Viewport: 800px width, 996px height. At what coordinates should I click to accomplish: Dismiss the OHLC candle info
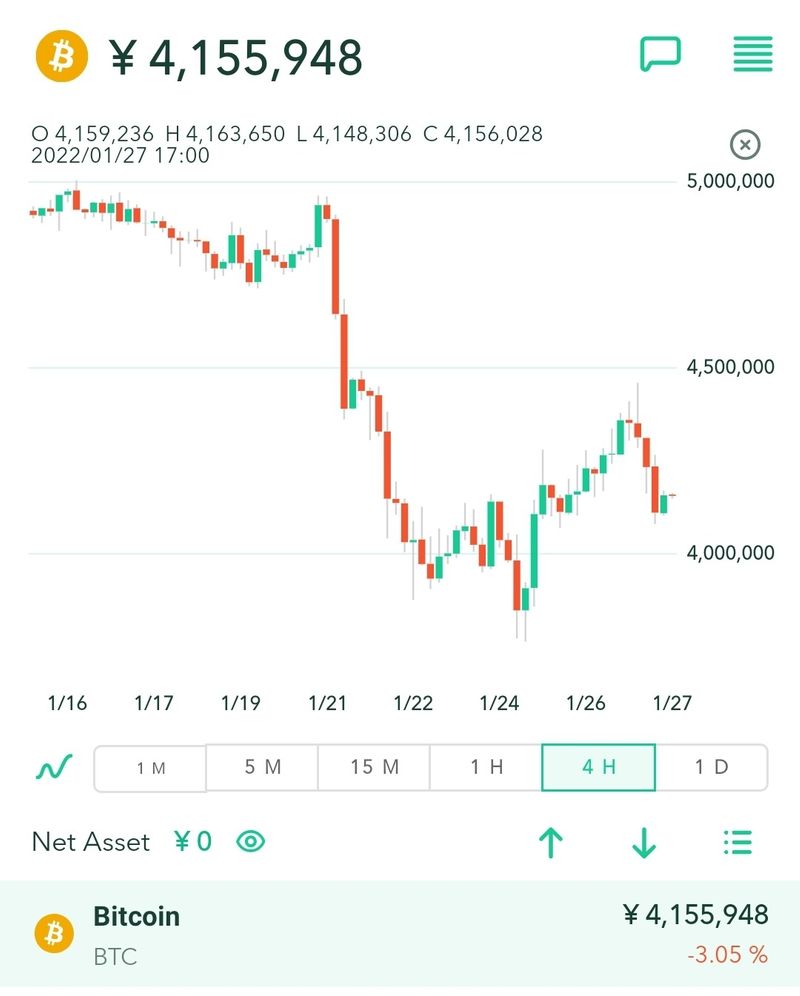[745, 145]
